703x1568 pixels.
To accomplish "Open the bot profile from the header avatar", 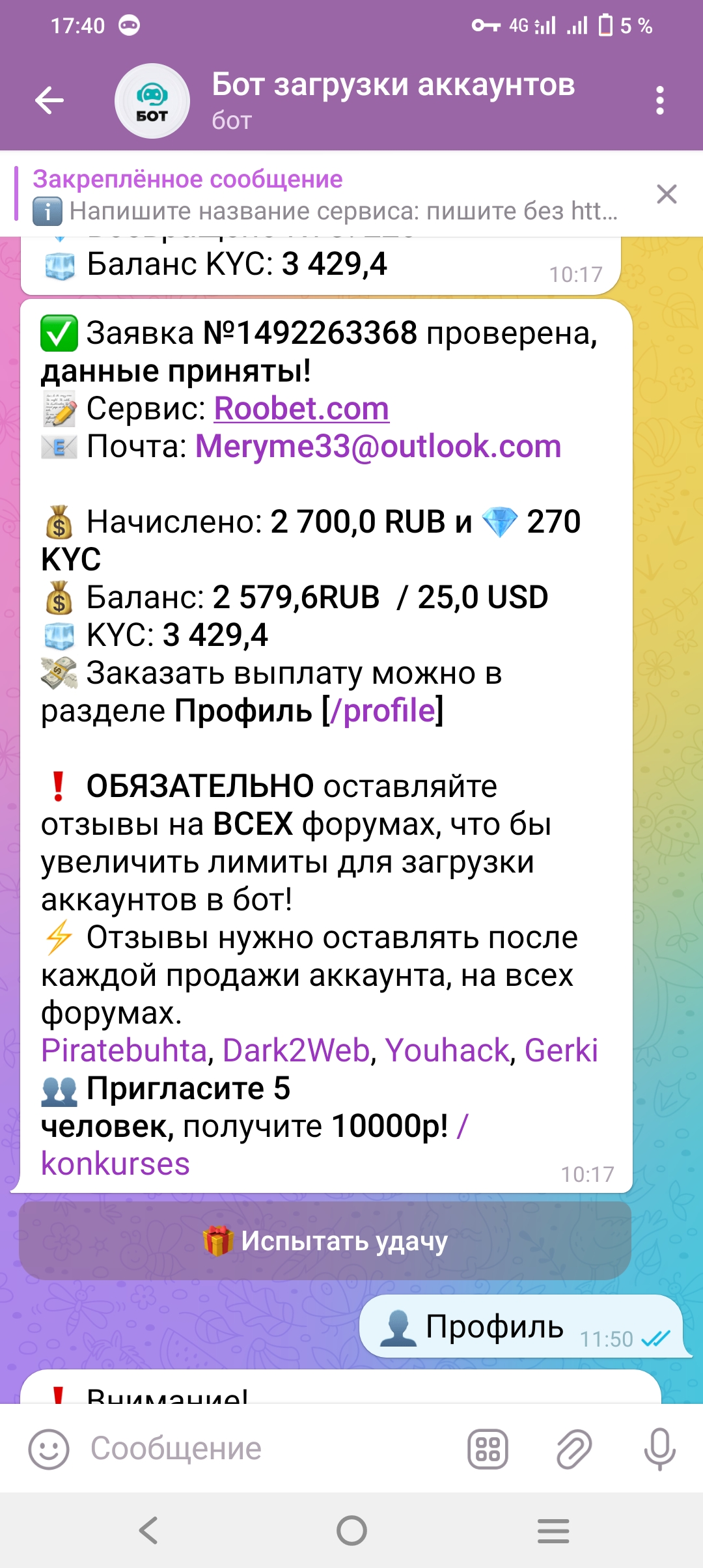I will 152,101.
